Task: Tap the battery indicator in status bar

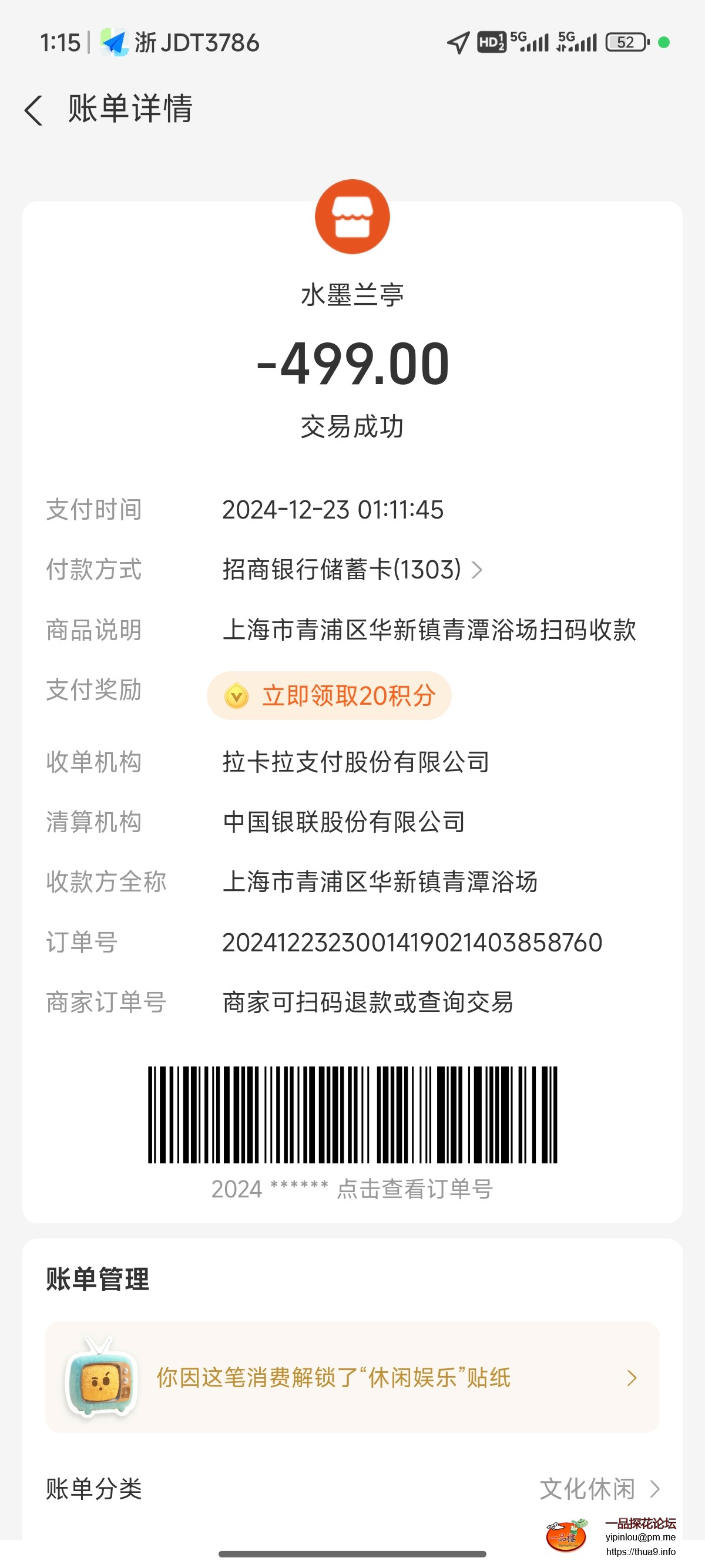Action: tap(625, 43)
